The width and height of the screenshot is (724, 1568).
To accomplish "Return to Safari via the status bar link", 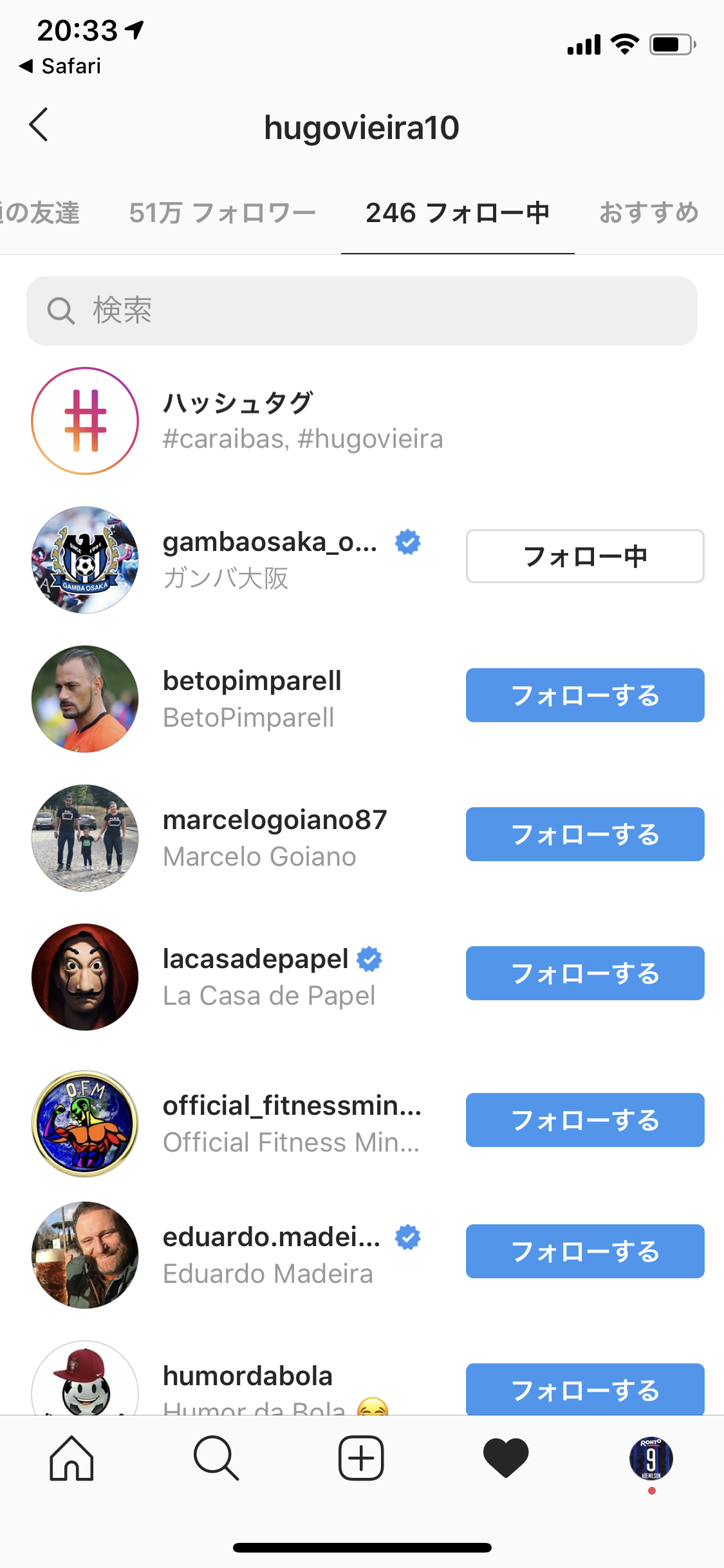I will point(61,66).
